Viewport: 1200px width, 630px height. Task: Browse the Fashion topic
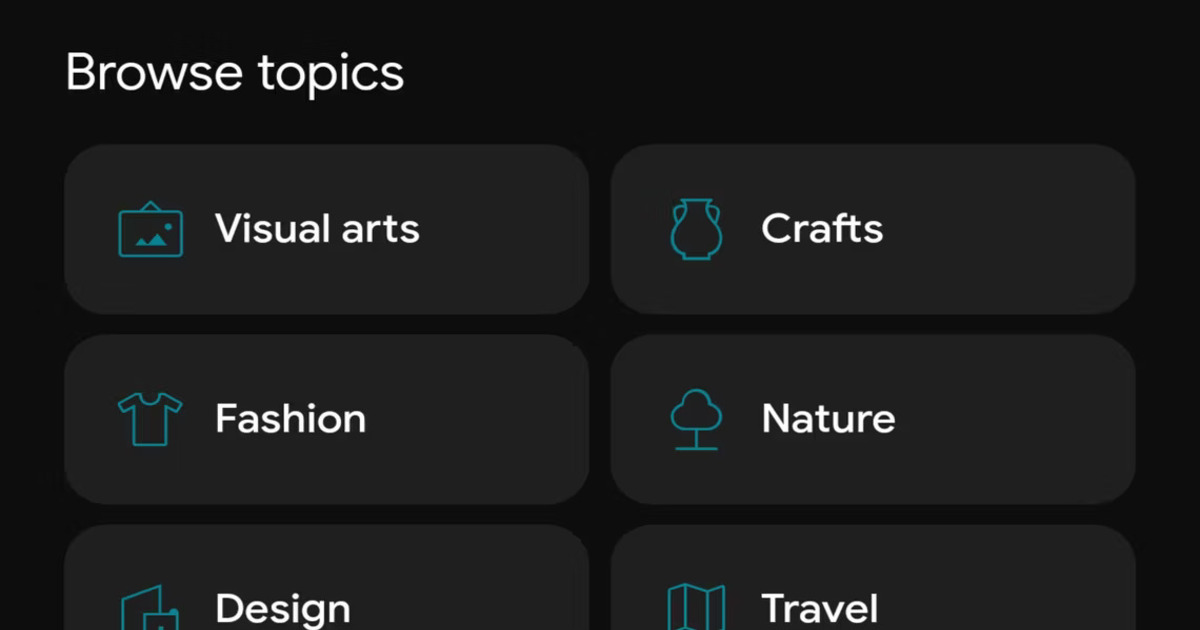(326, 419)
